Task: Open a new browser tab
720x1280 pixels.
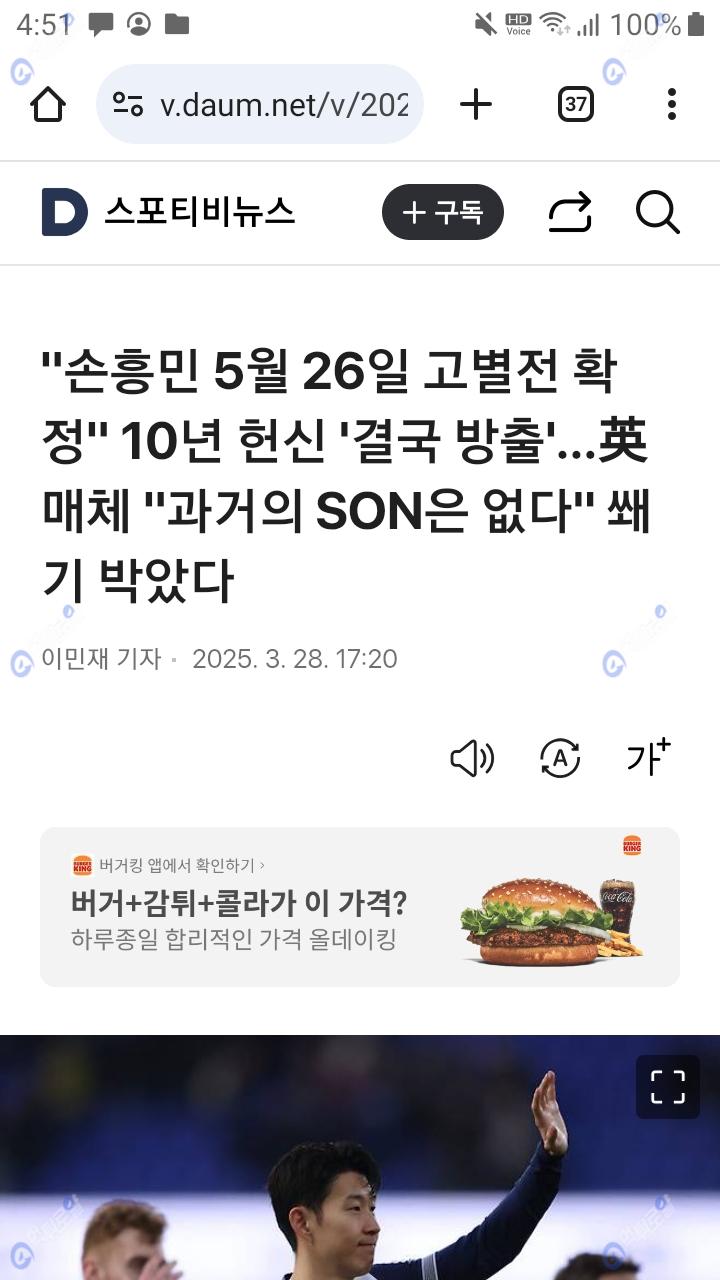Action: [x=476, y=104]
